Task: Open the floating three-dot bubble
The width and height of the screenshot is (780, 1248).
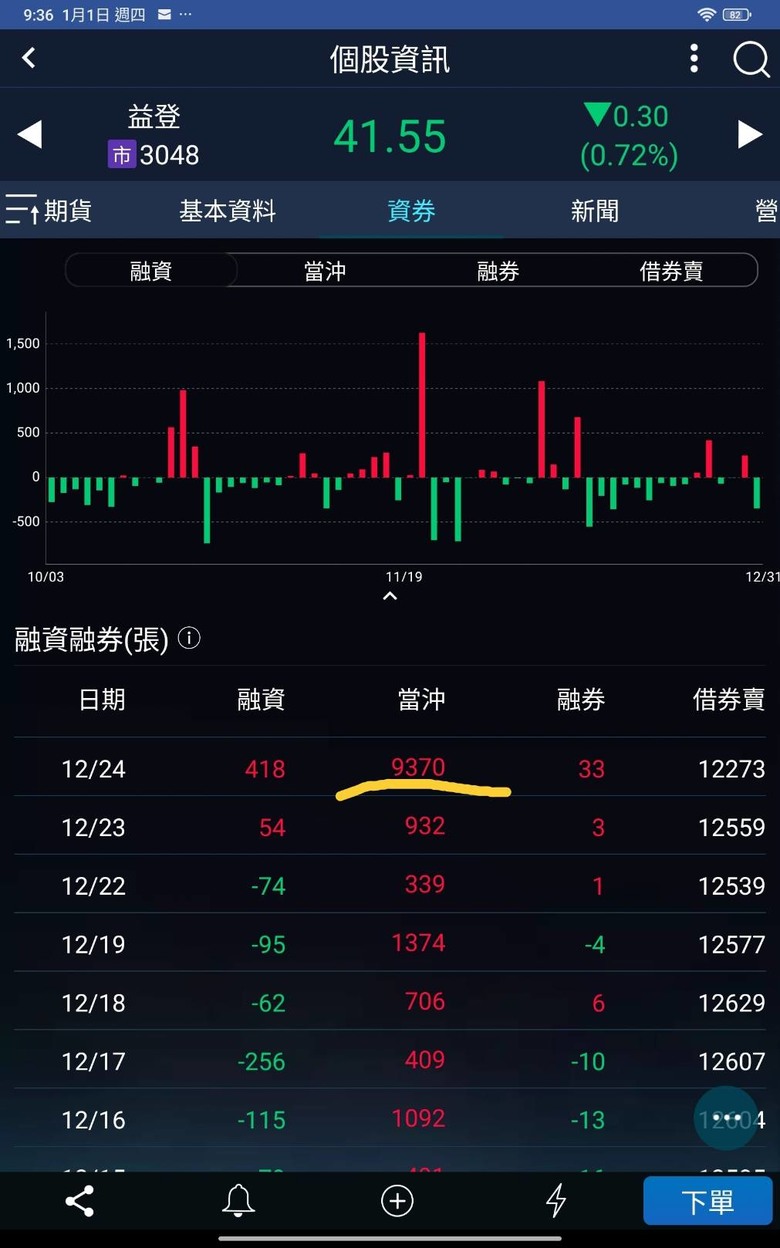Action: (726, 1117)
